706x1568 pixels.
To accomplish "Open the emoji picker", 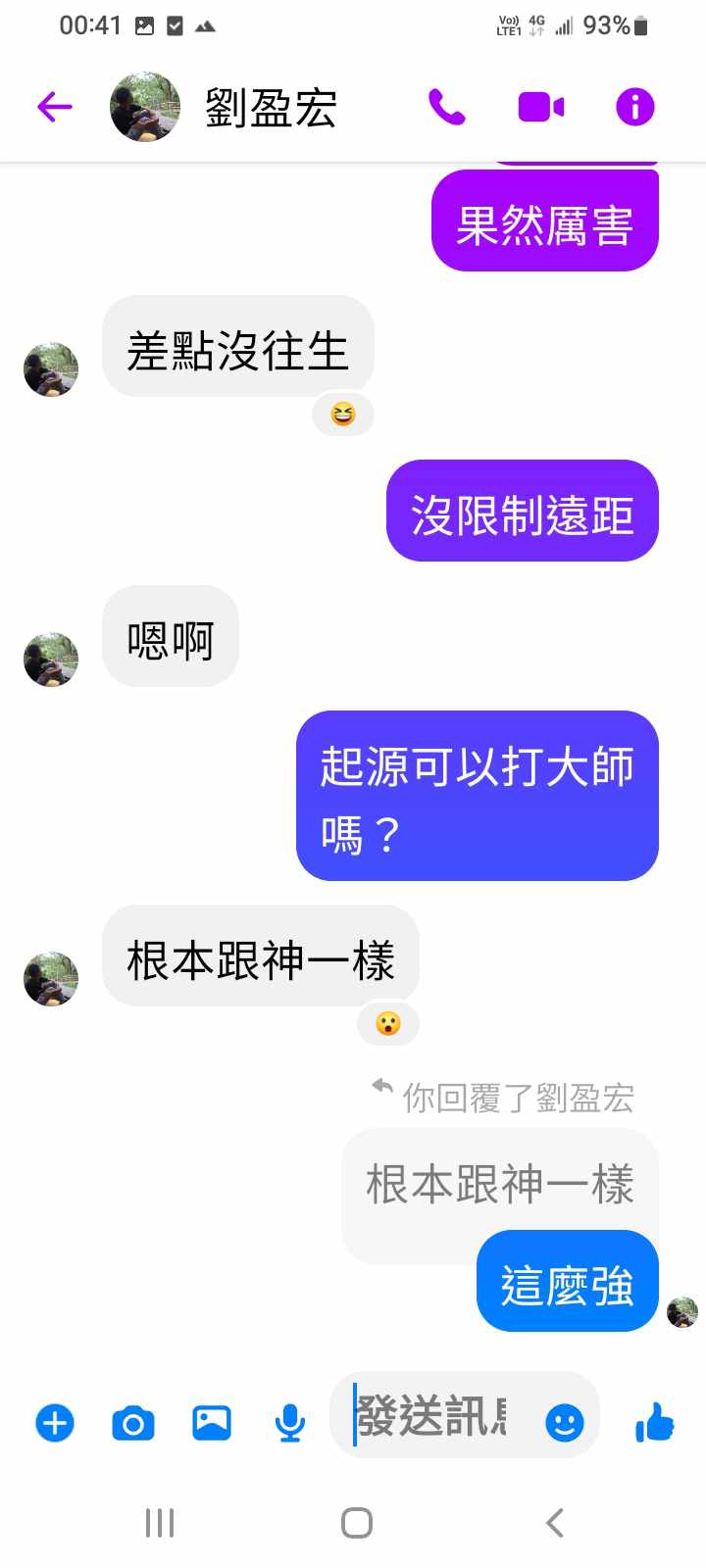I will 564,1422.
